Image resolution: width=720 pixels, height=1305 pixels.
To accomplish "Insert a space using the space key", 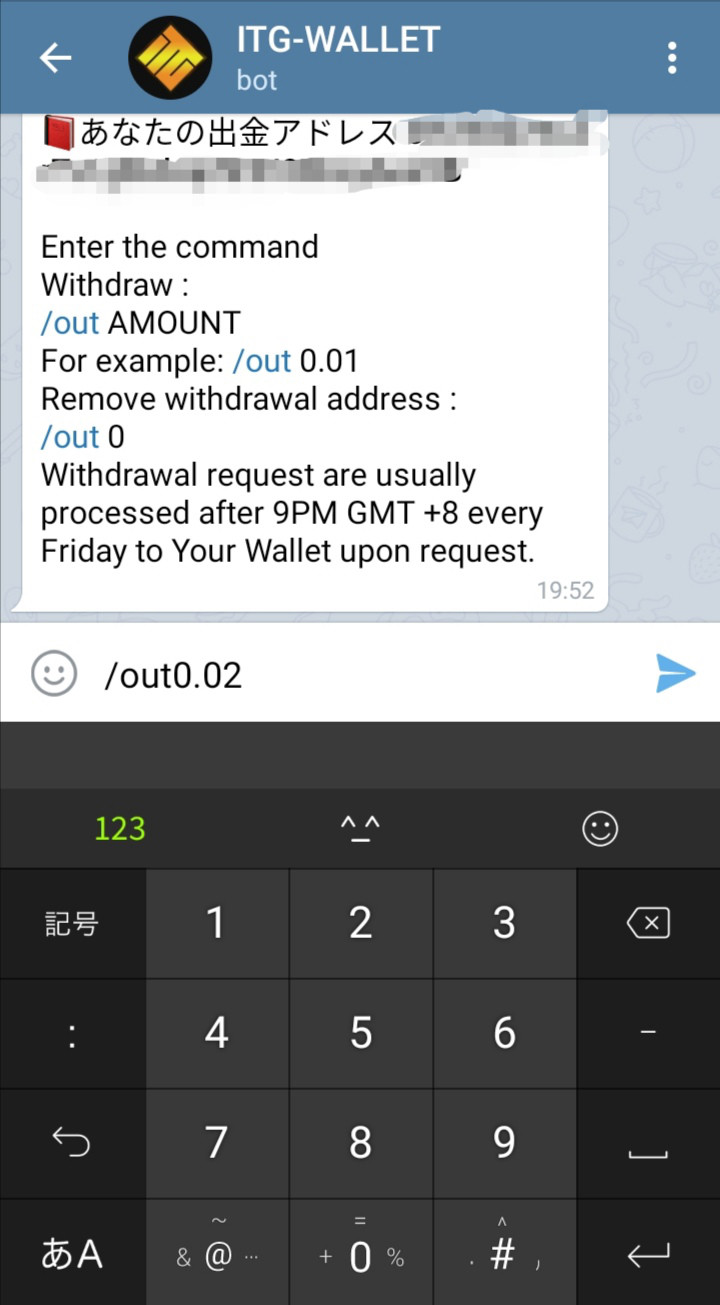I will pos(648,1143).
